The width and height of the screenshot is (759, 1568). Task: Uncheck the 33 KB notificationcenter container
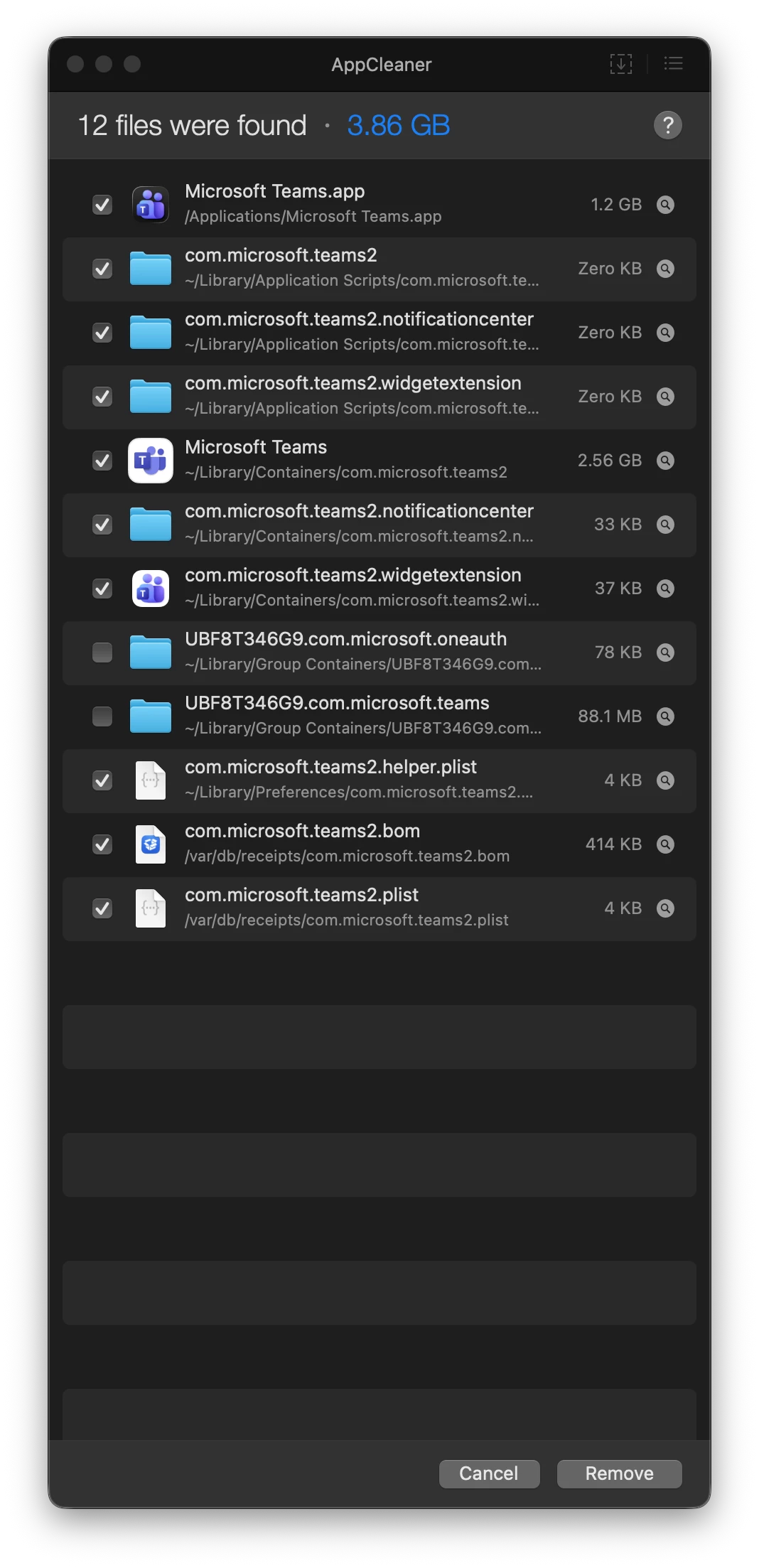pos(102,525)
